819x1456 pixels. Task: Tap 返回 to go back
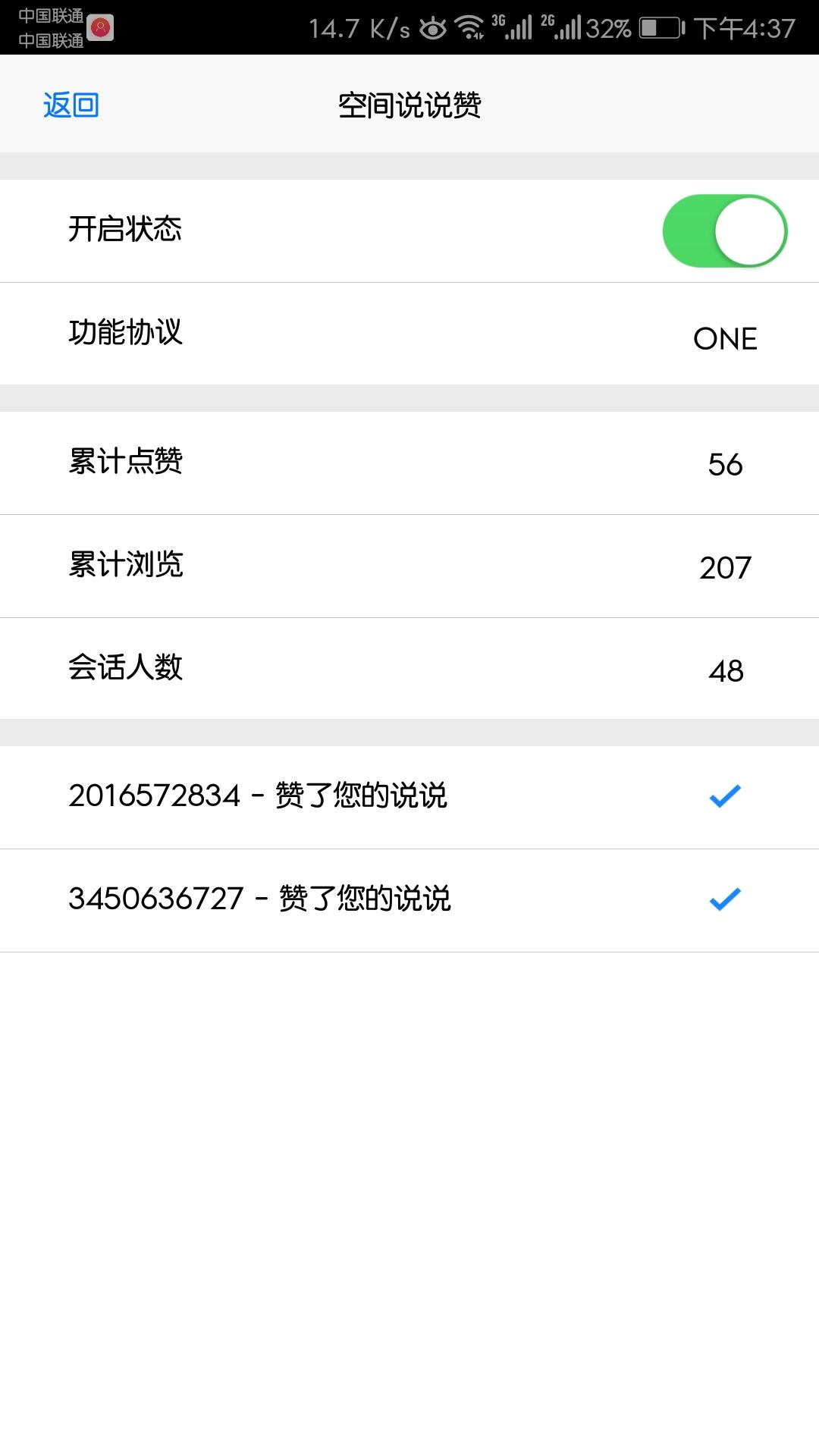point(71,105)
